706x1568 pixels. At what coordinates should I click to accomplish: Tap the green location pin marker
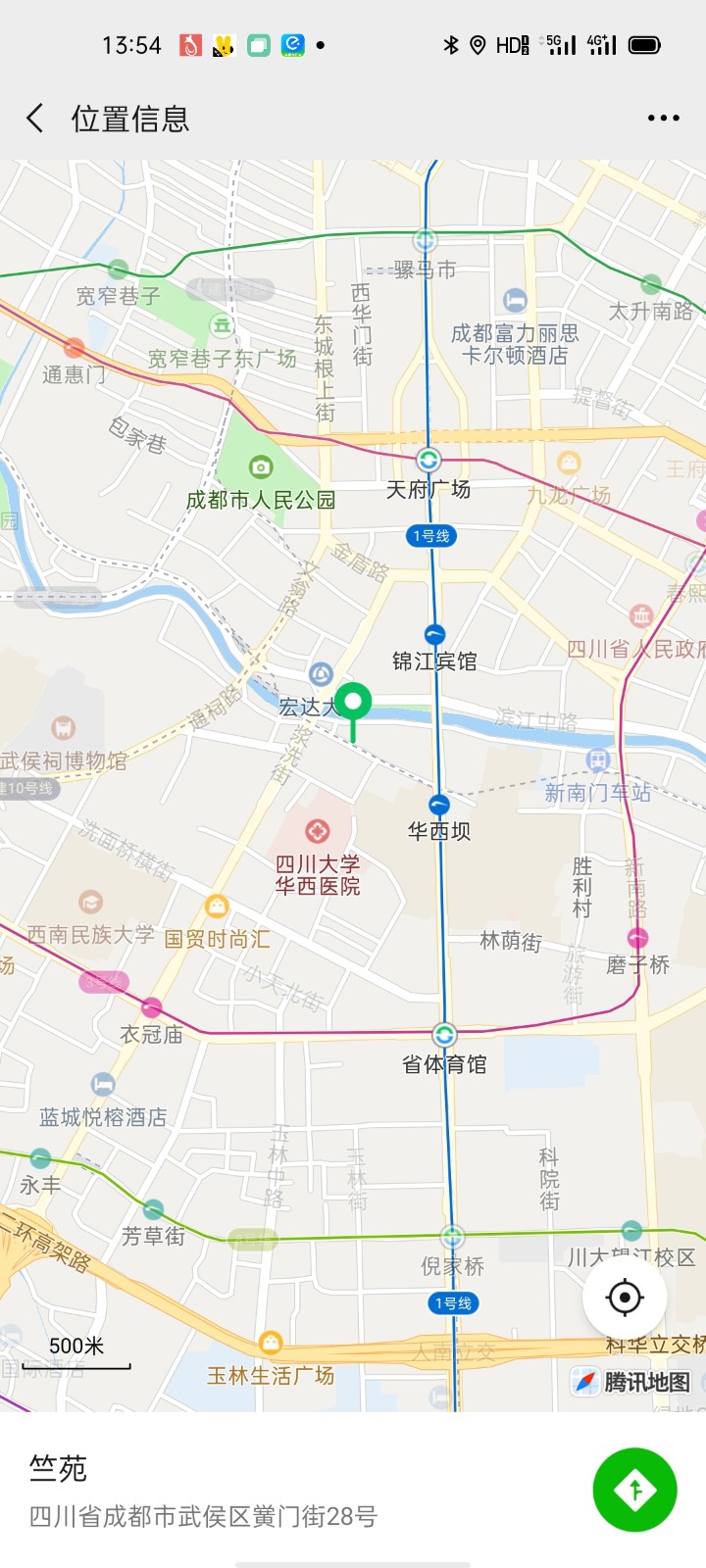pos(353,704)
